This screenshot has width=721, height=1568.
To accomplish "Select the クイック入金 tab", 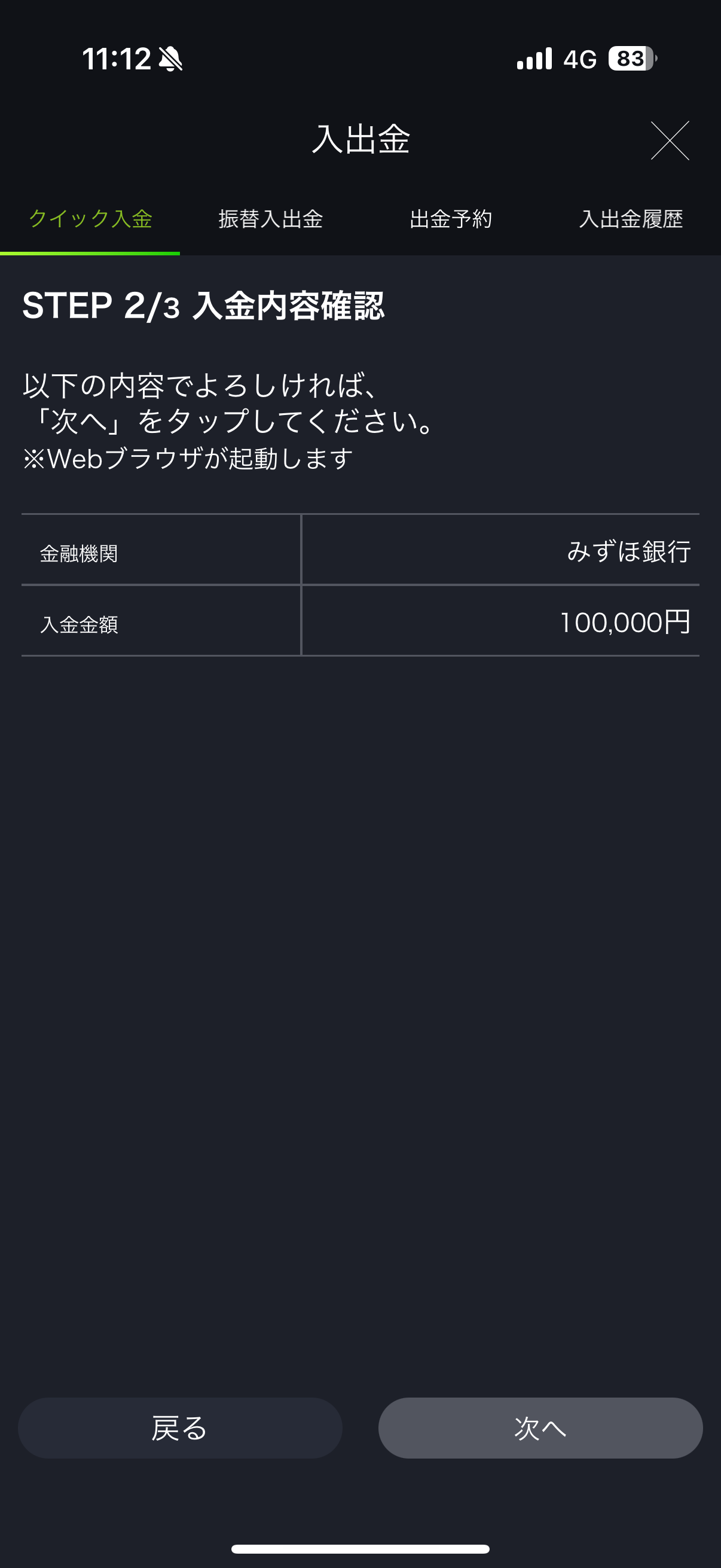I will [x=90, y=219].
